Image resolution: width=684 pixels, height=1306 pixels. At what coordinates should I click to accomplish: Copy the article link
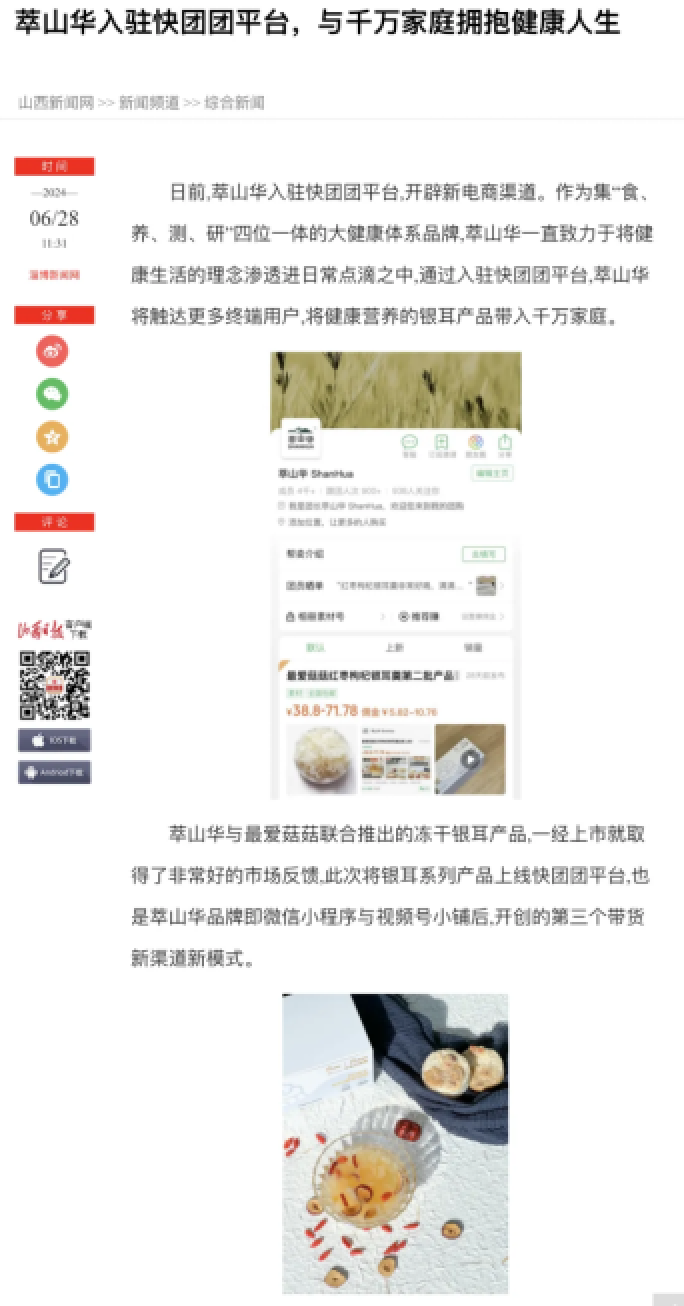coord(53,480)
